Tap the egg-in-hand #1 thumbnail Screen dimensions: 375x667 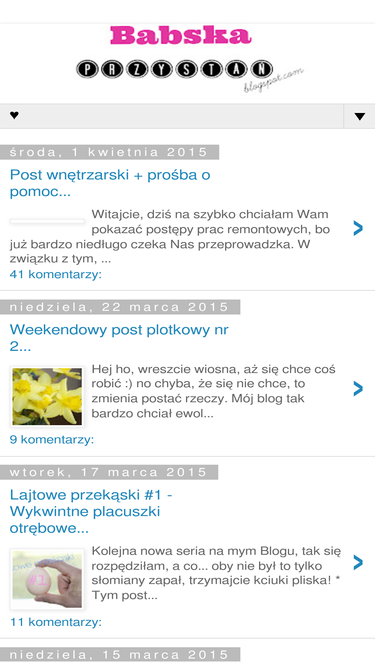tap(47, 579)
